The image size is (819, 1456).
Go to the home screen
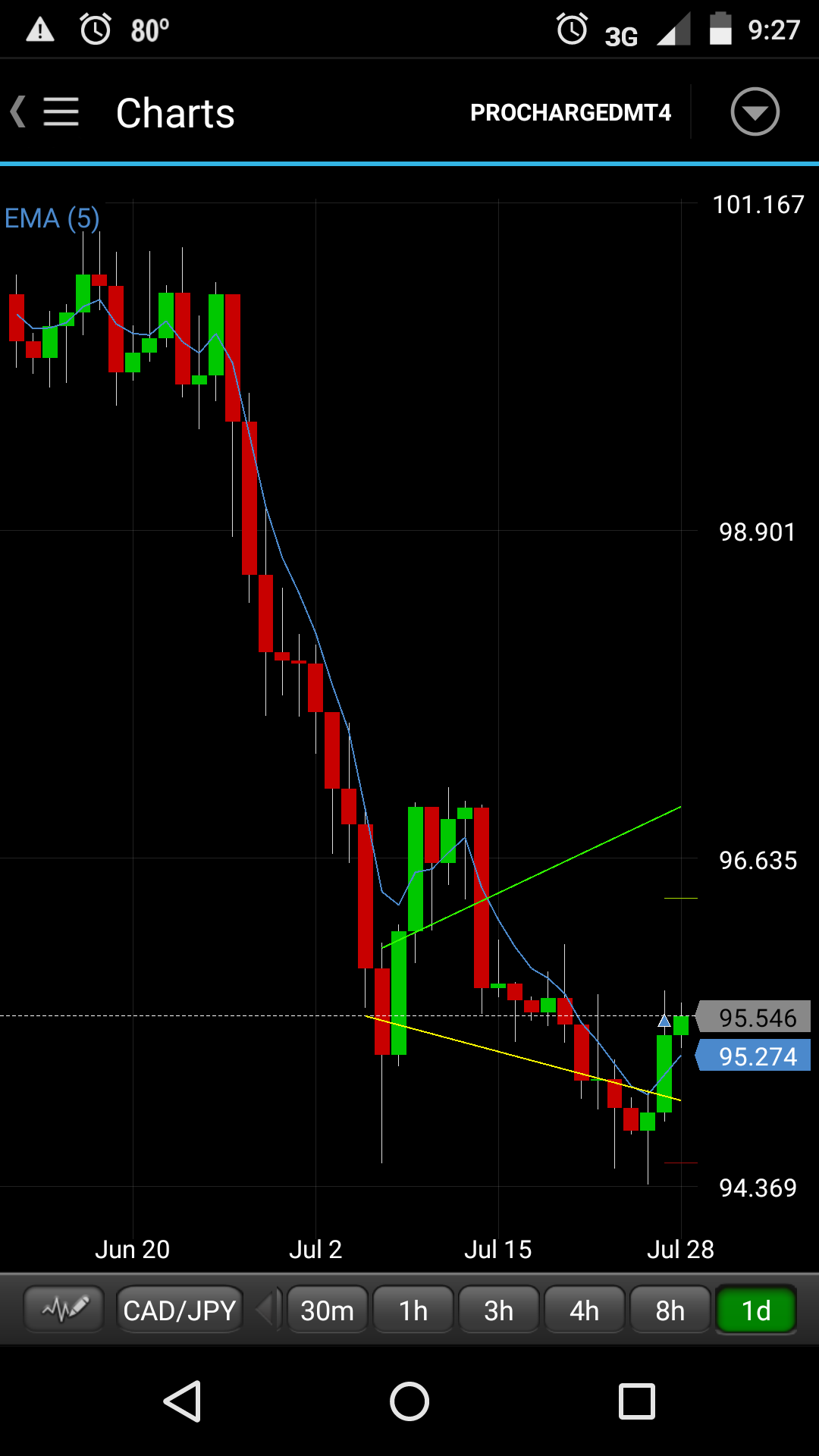(x=409, y=1401)
